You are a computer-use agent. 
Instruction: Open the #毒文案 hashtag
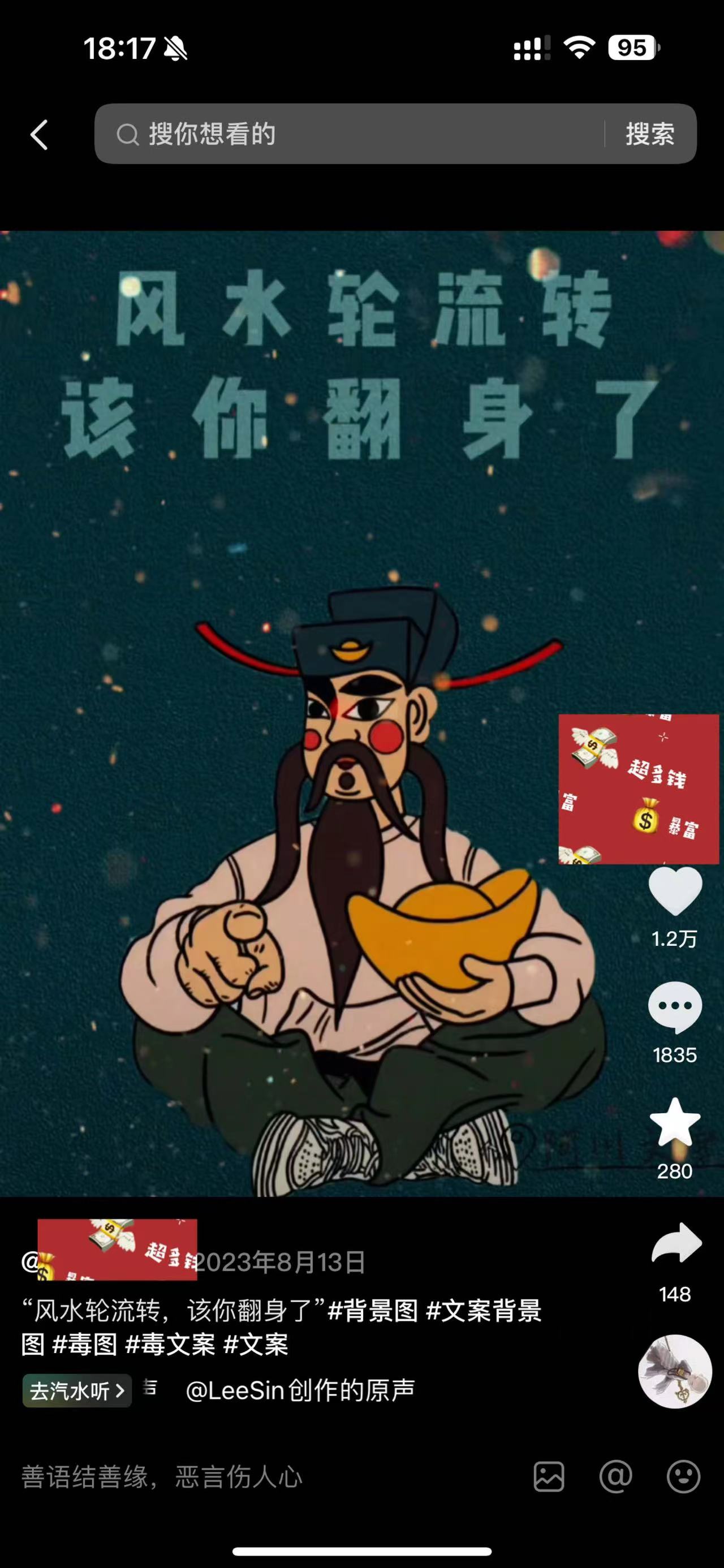click(170, 1345)
